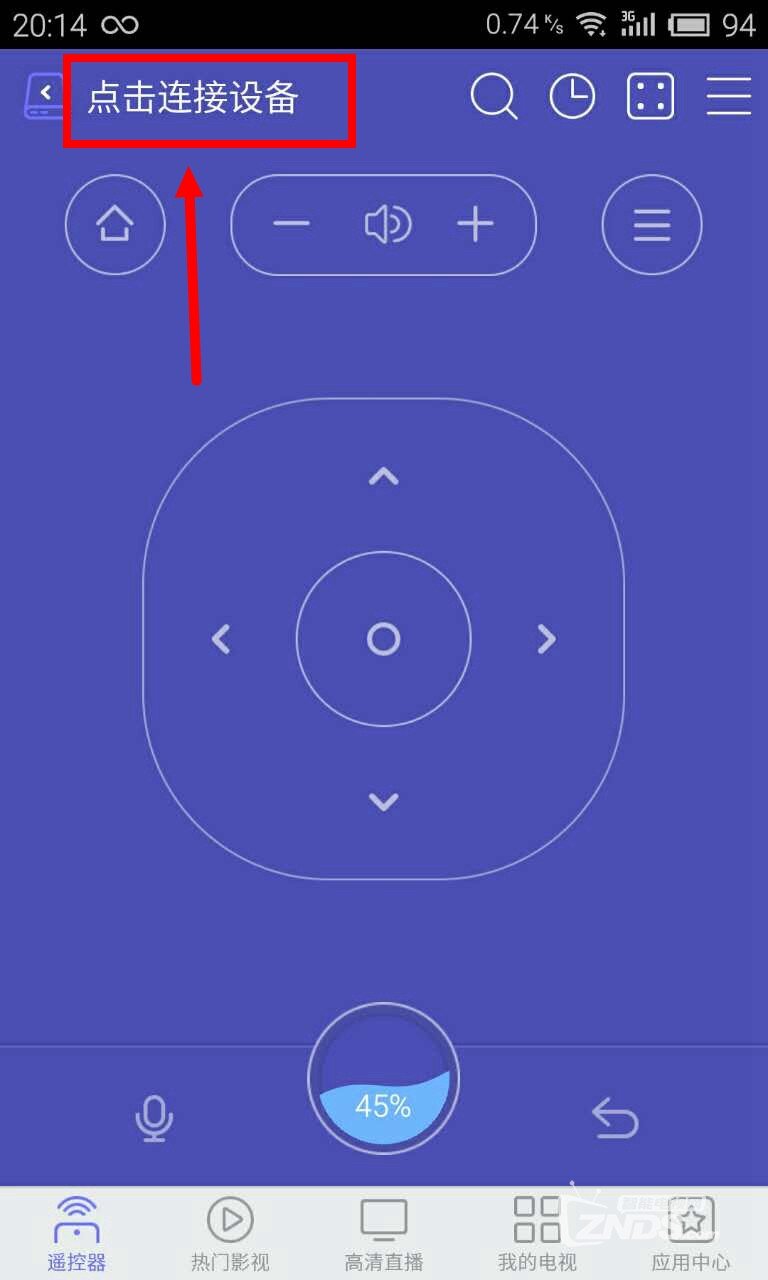The height and width of the screenshot is (1280, 768).
Task: Tap 点击连接设备 to connect a device
Action: click(x=193, y=99)
